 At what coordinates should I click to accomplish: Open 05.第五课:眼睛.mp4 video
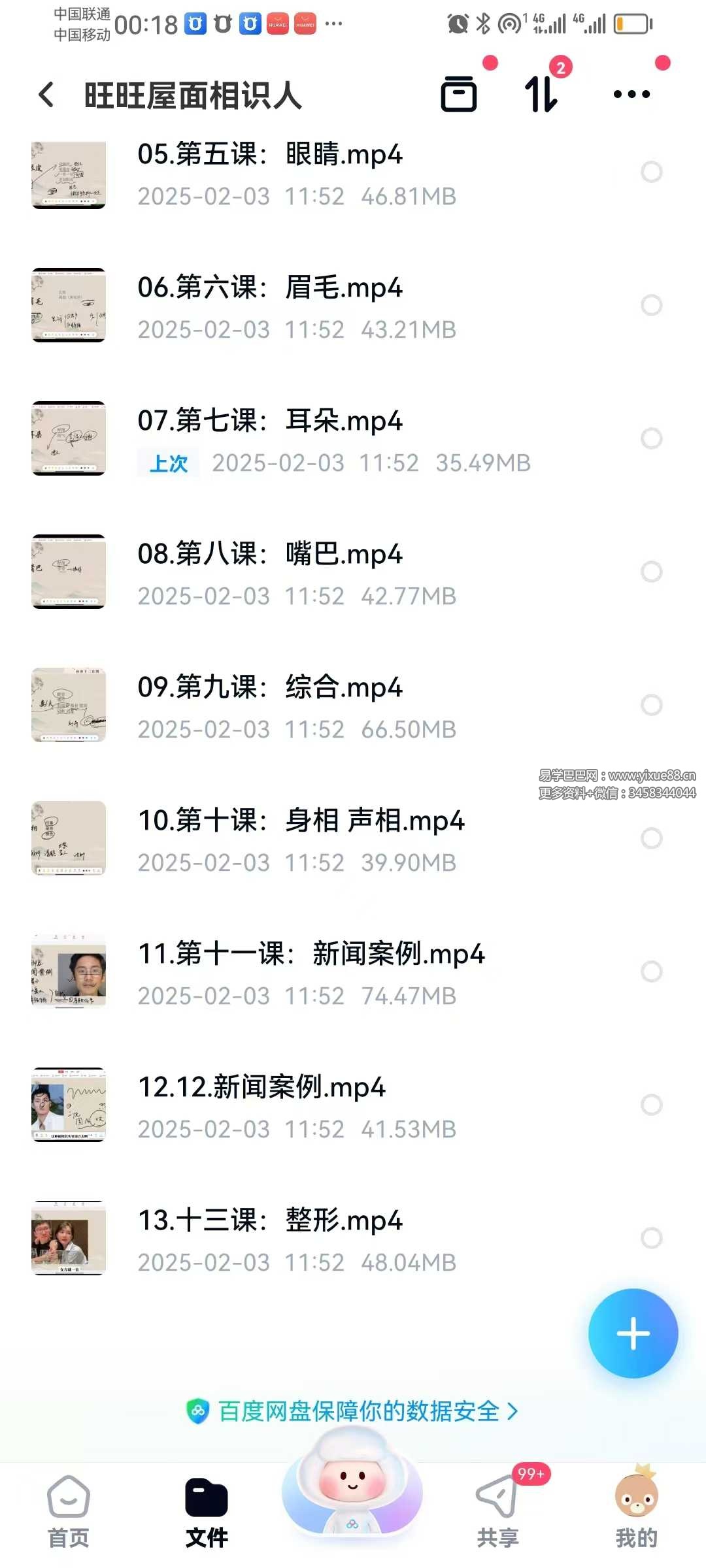pos(269,155)
